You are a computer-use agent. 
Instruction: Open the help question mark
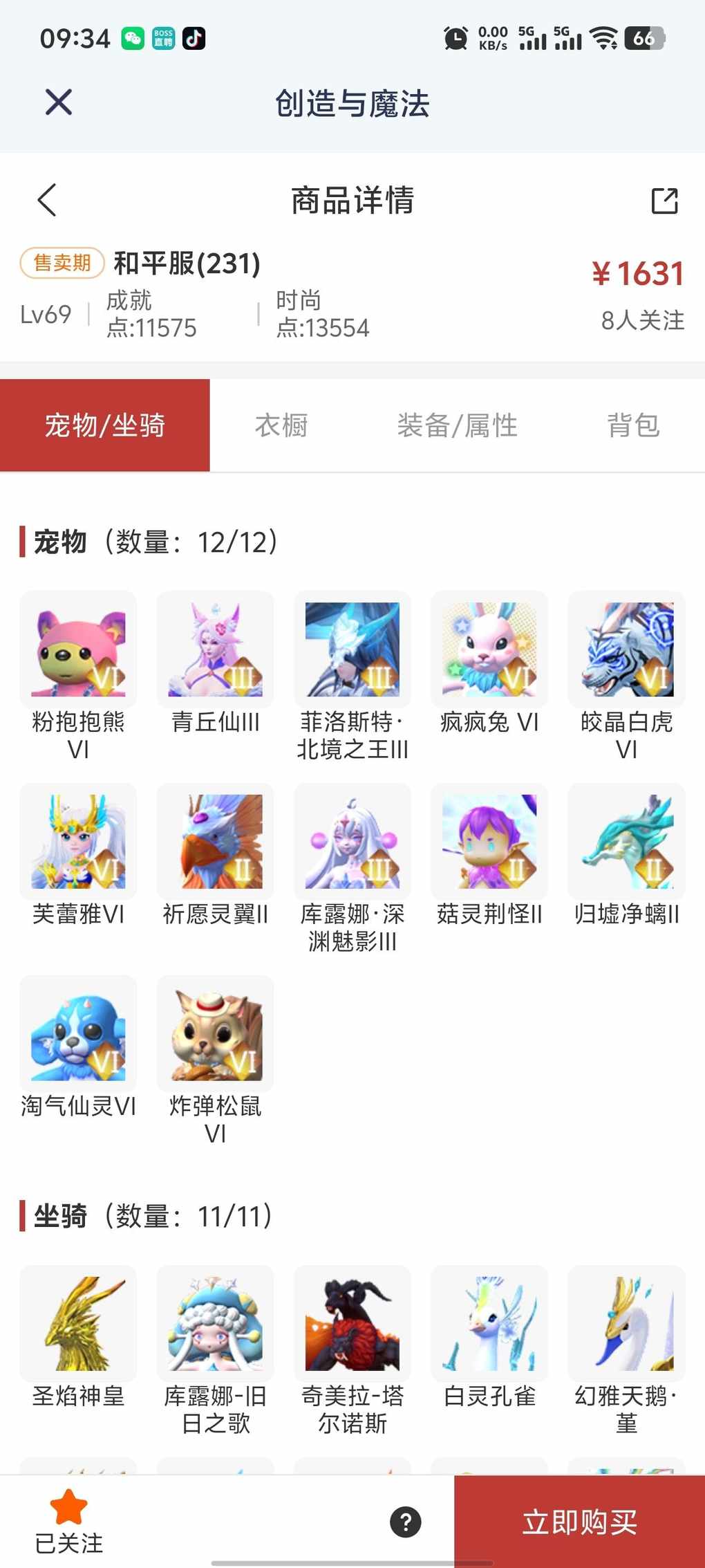point(406,1522)
